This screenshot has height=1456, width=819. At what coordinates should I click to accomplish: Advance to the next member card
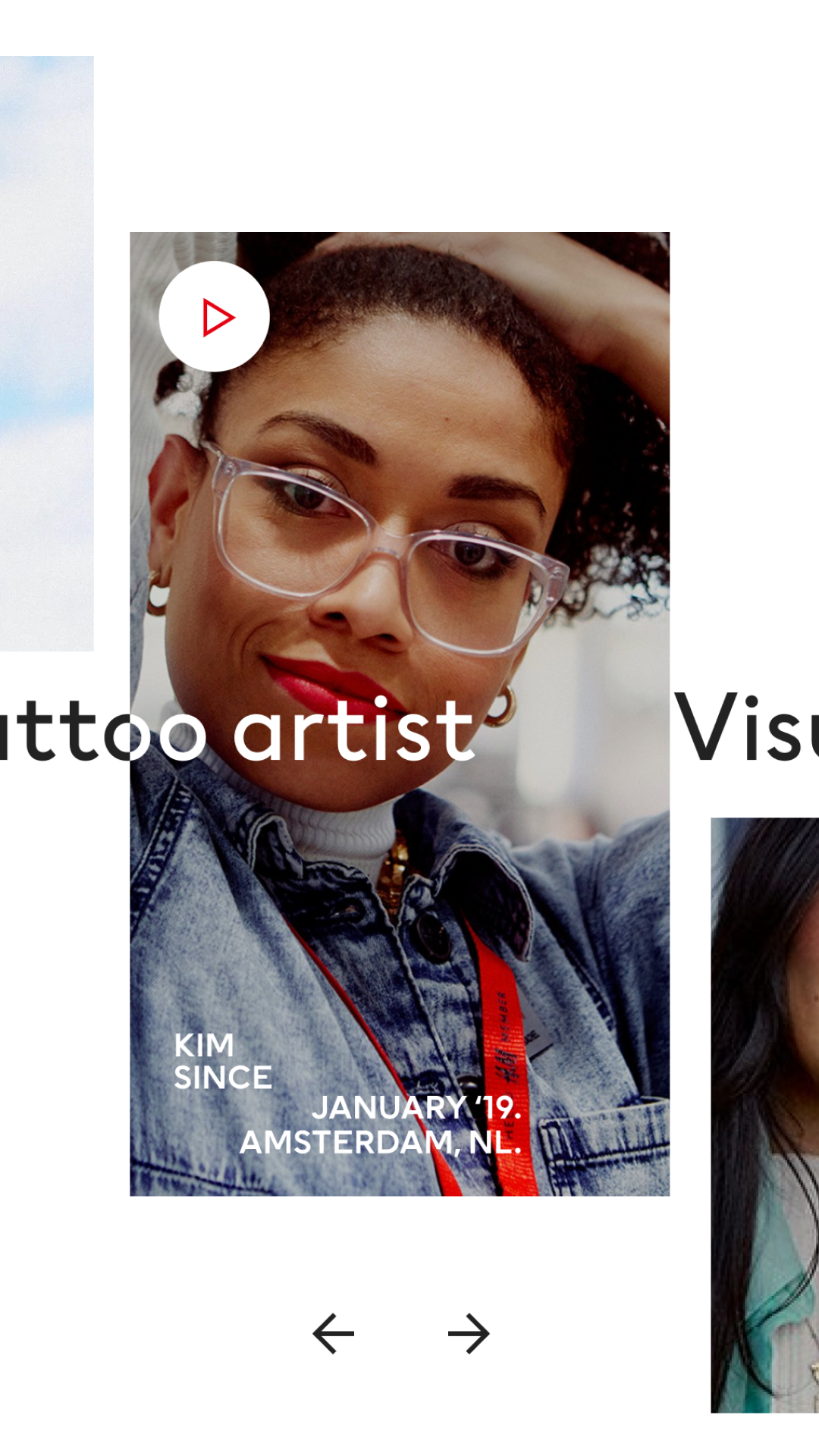click(x=469, y=1334)
